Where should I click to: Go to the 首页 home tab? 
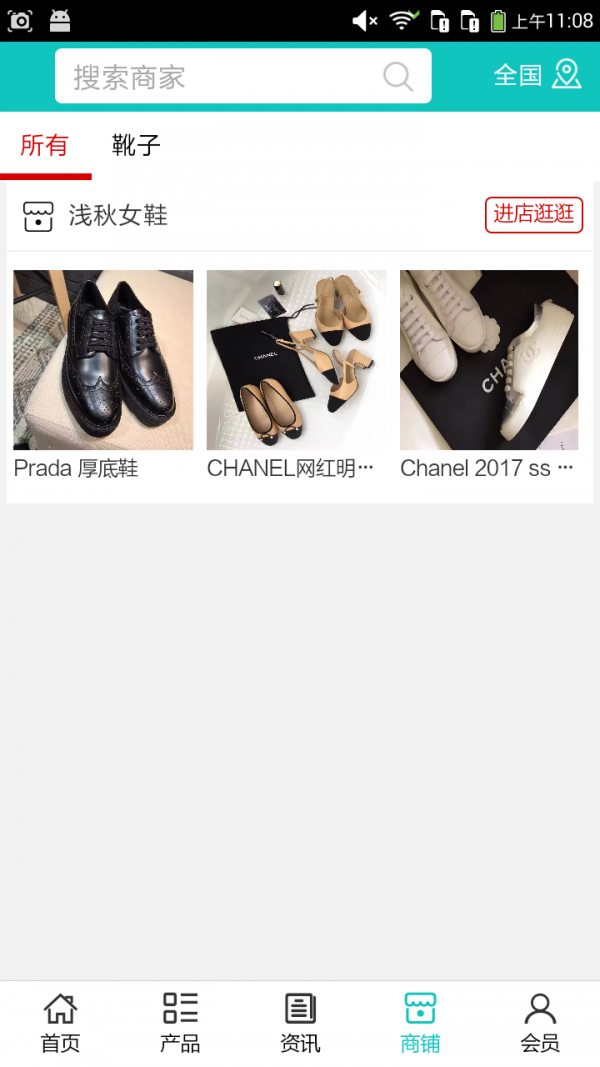(x=60, y=1023)
